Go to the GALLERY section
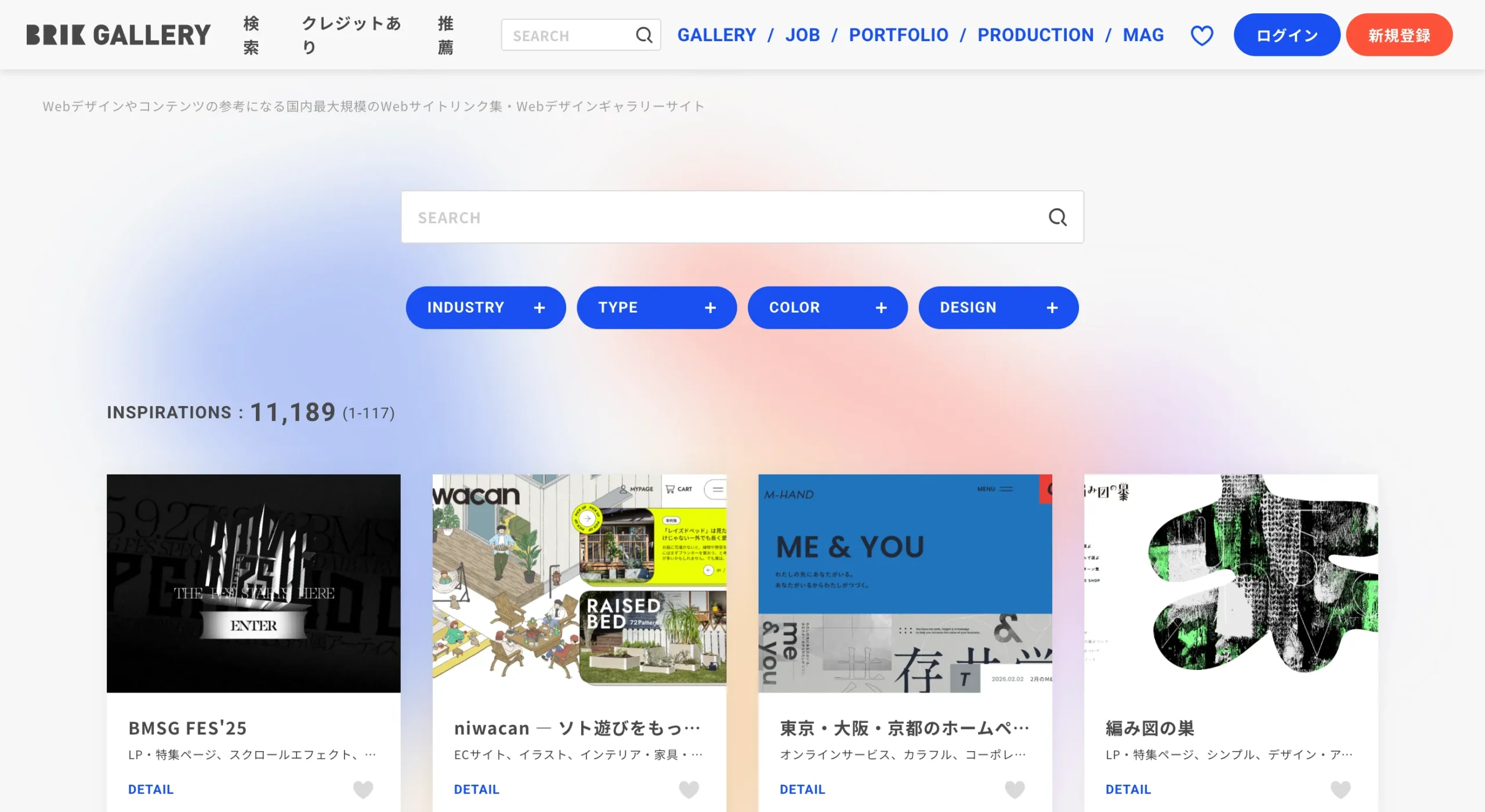The height and width of the screenshot is (812, 1485). coord(716,35)
